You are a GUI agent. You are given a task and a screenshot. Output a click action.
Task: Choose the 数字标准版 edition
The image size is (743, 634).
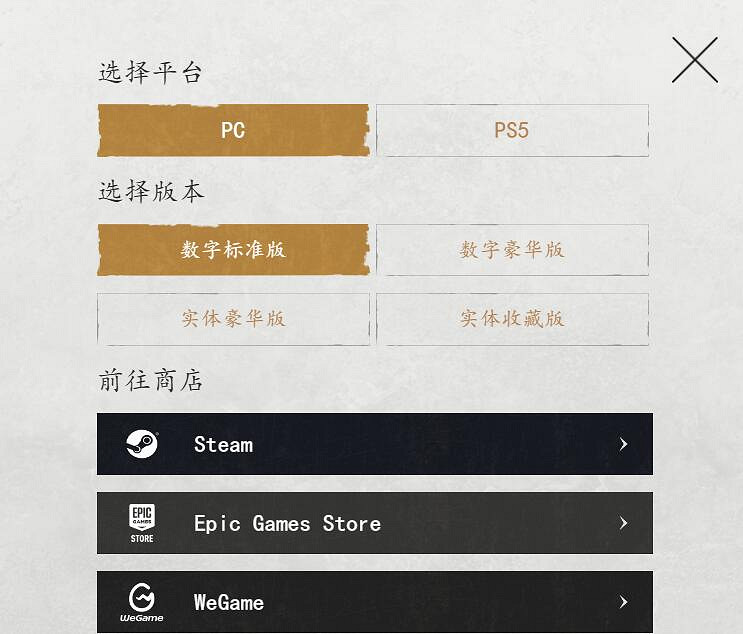[233, 249]
